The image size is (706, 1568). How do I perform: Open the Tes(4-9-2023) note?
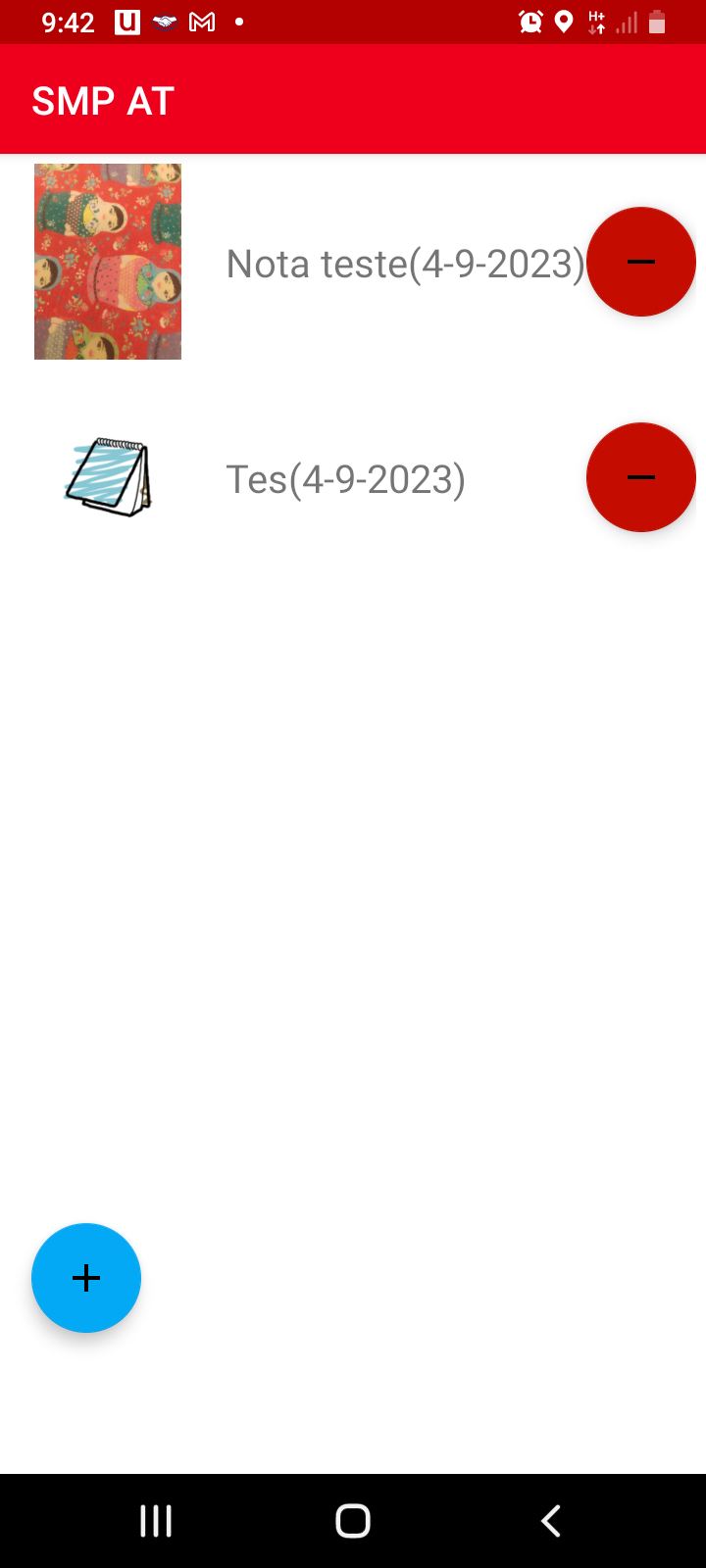[x=345, y=479]
